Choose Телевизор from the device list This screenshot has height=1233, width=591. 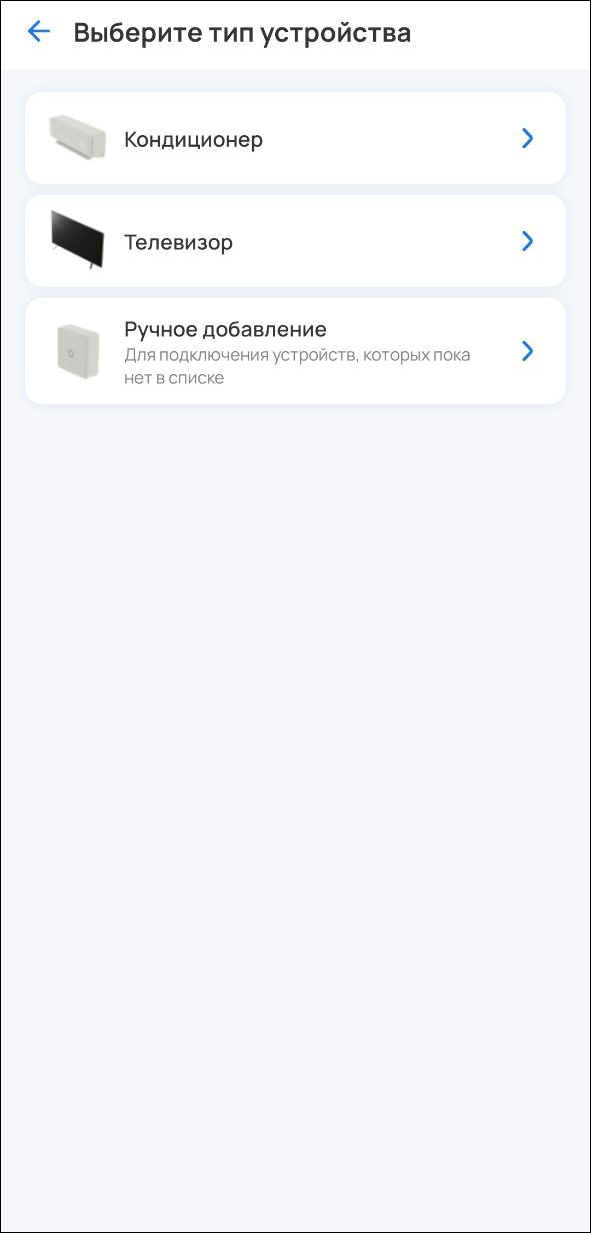pos(295,241)
